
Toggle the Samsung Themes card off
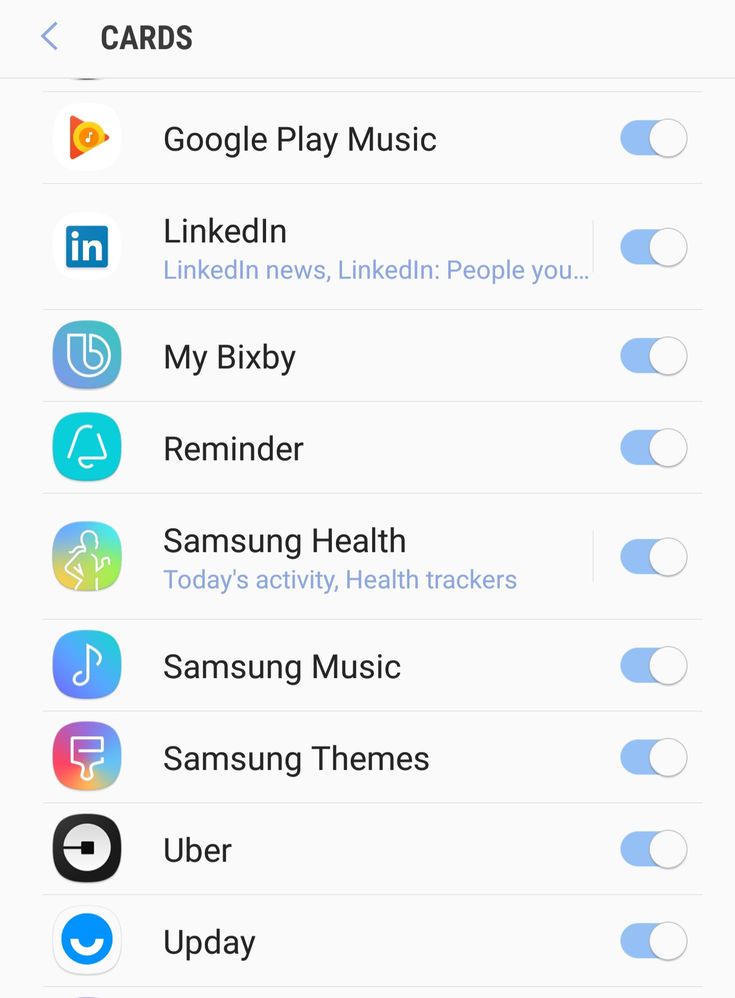(653, 758)
